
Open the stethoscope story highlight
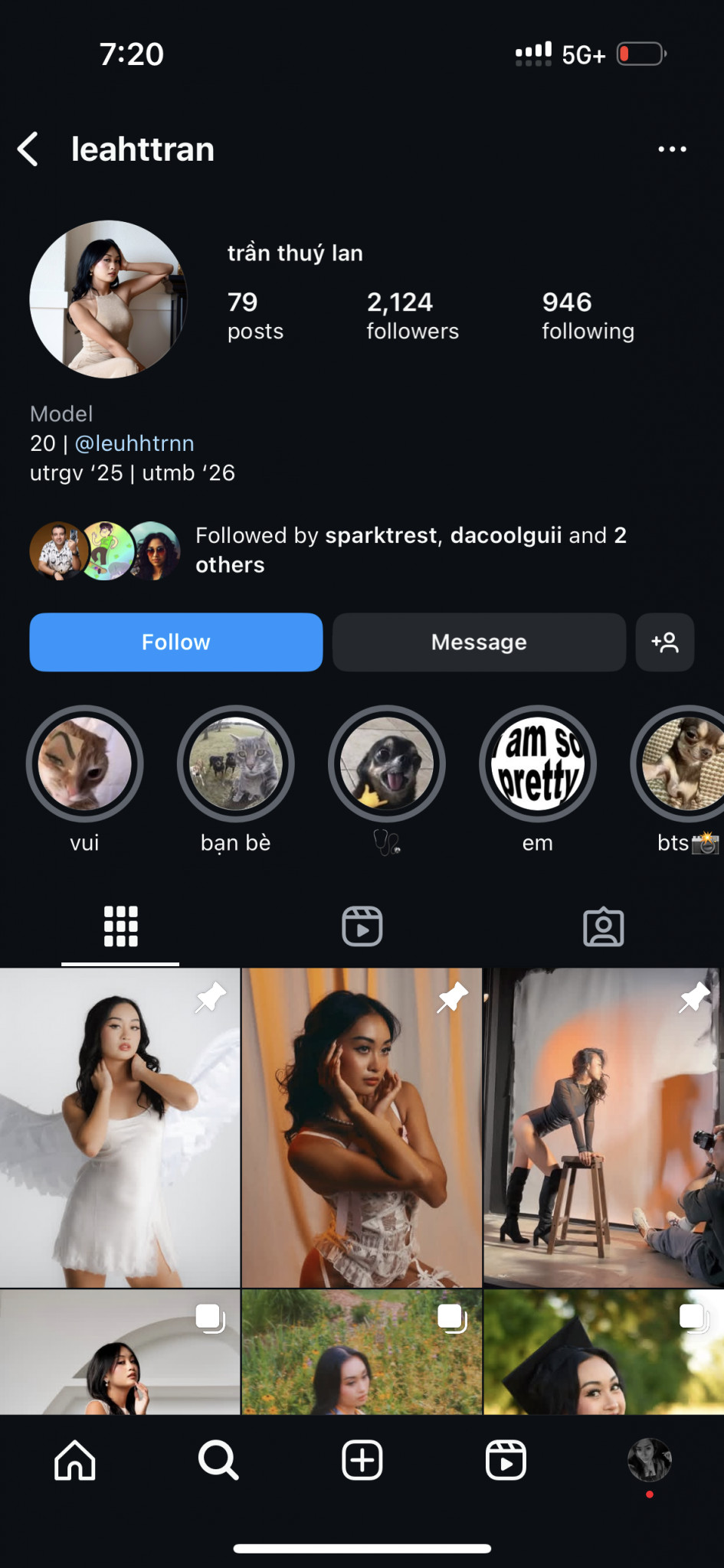coord(387,764)
